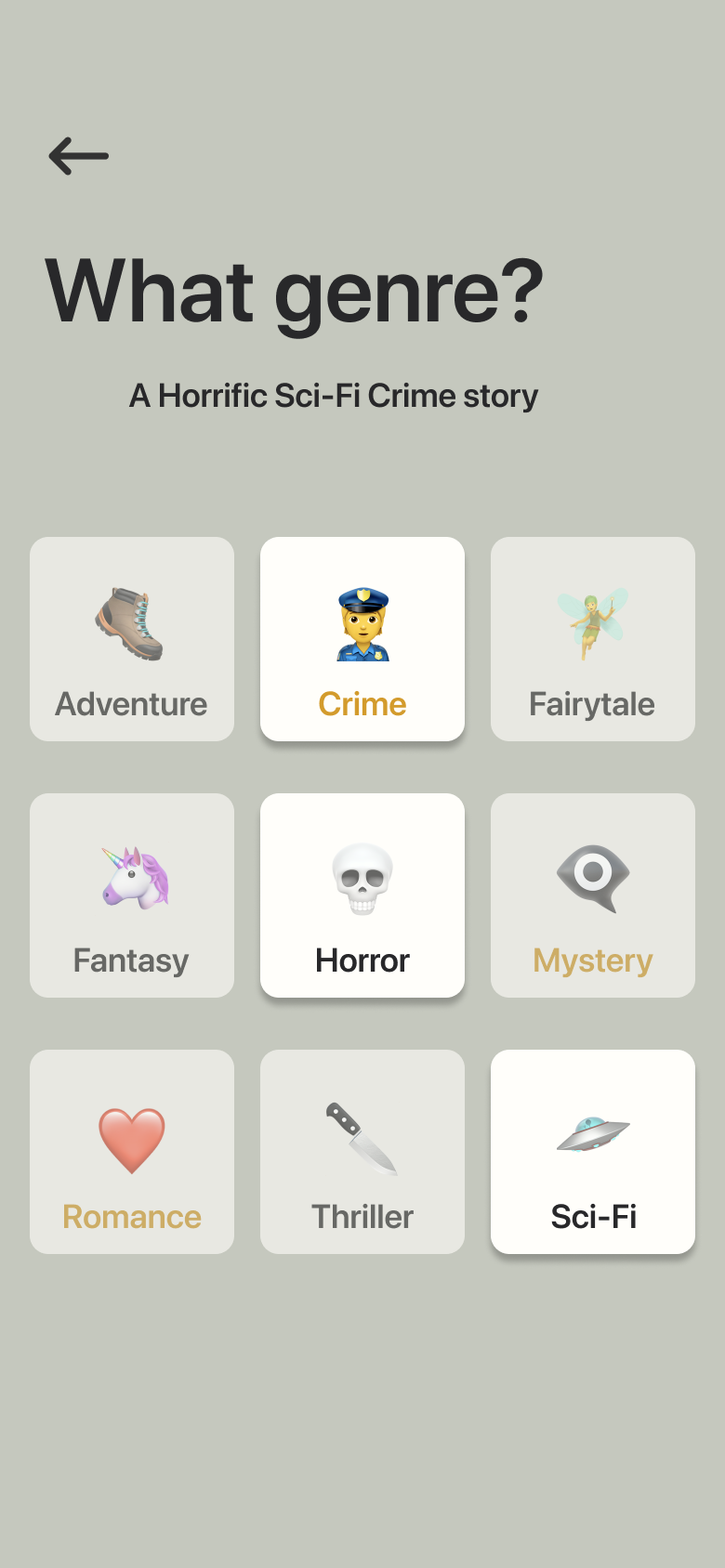Go back using the arrow icon
Screen dimensions: 725x1568
(79, 156)
